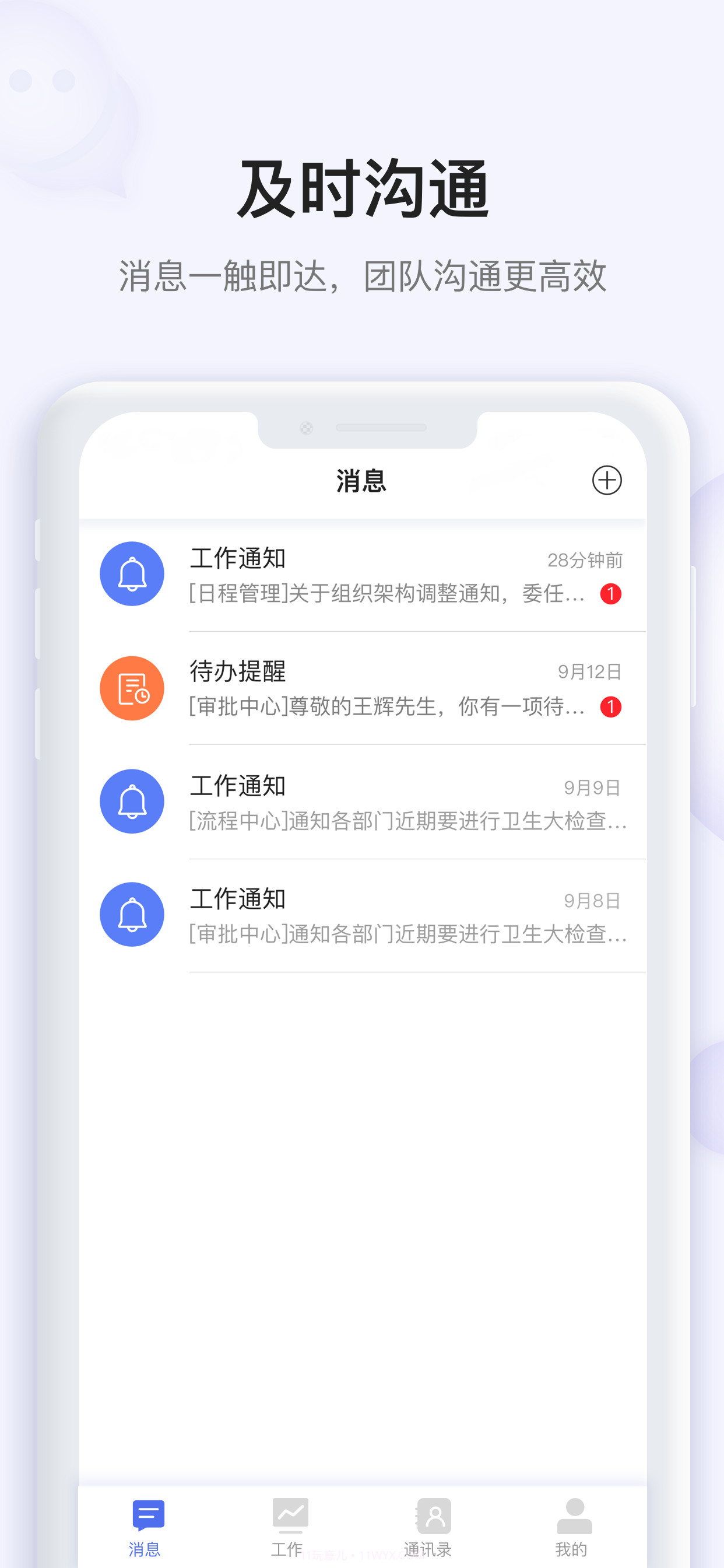This screenshot has width=724, height=1568.
Task: Tap the red unread badge on 待办提醒
Action: point(611,708)
